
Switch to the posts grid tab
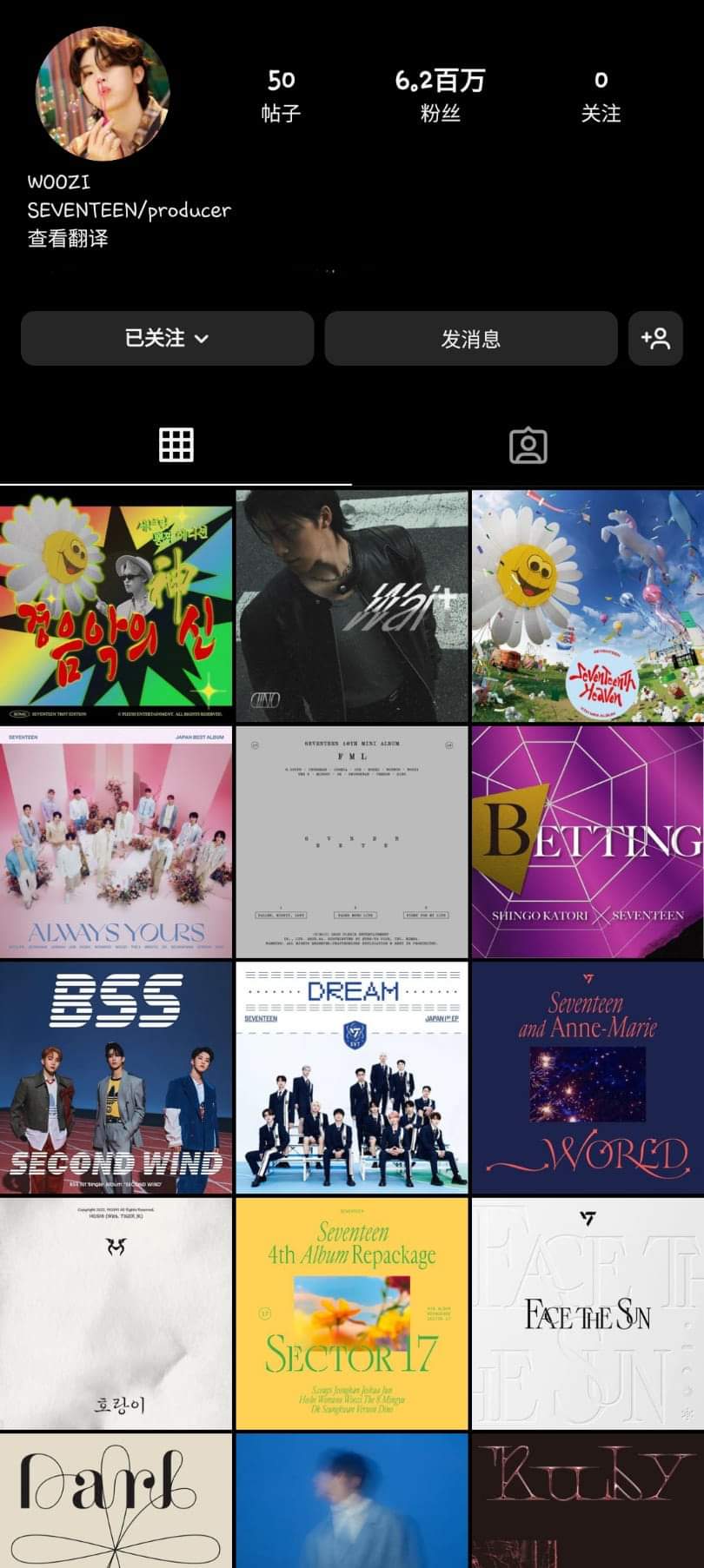(x=176, y=445)
